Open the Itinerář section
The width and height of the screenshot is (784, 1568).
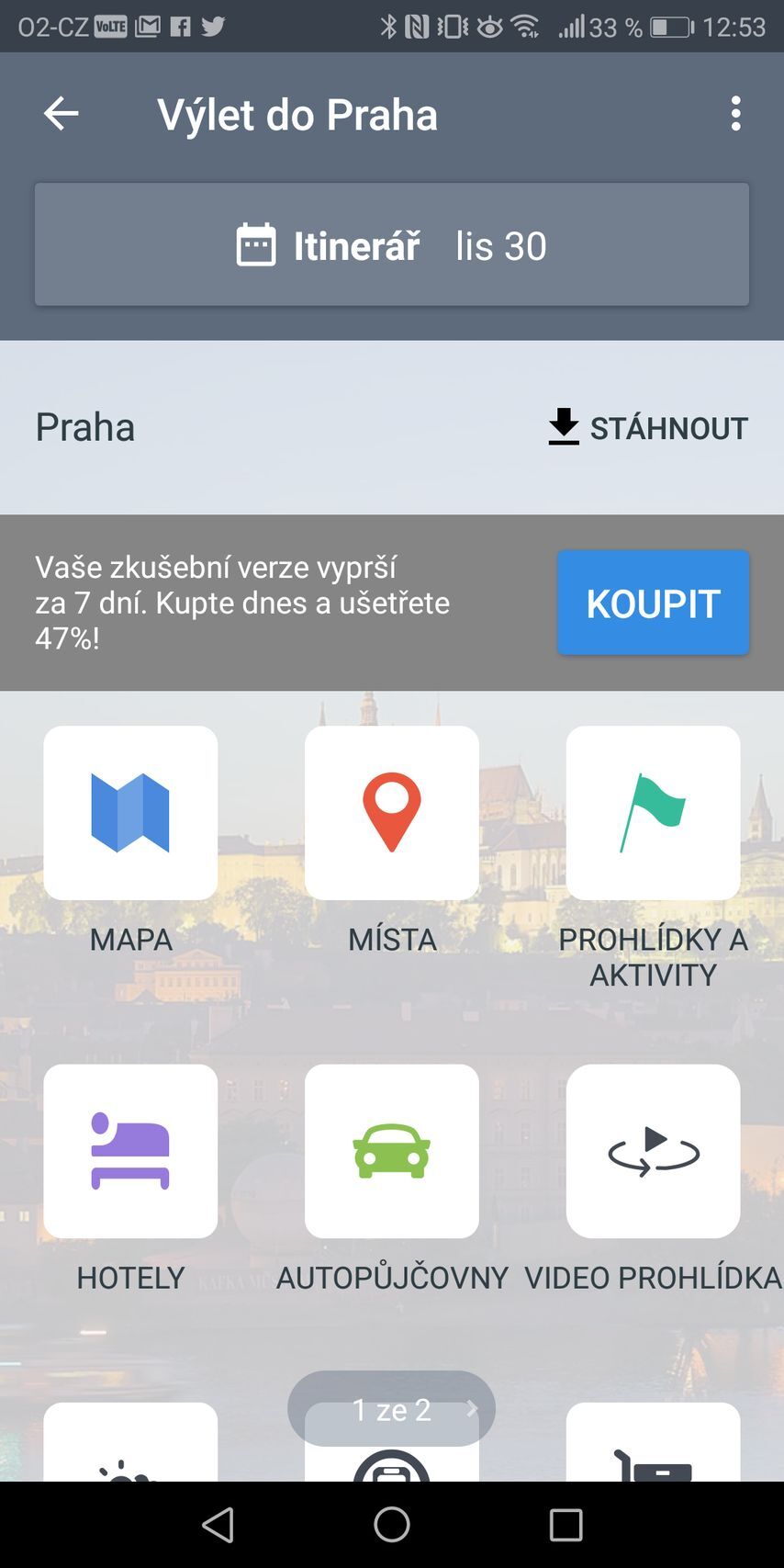tap(358, 244)
